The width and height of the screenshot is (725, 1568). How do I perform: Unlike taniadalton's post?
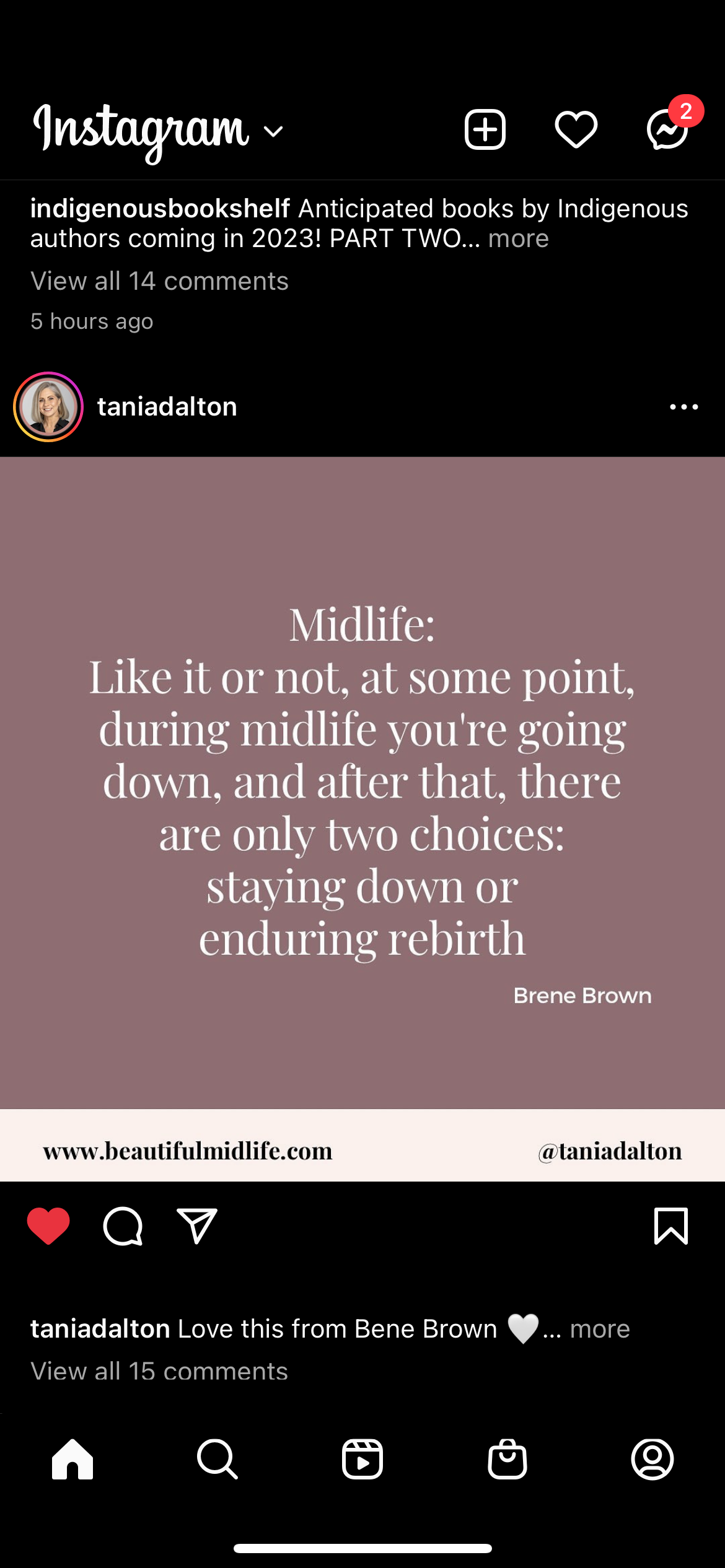pos(48,1226)
